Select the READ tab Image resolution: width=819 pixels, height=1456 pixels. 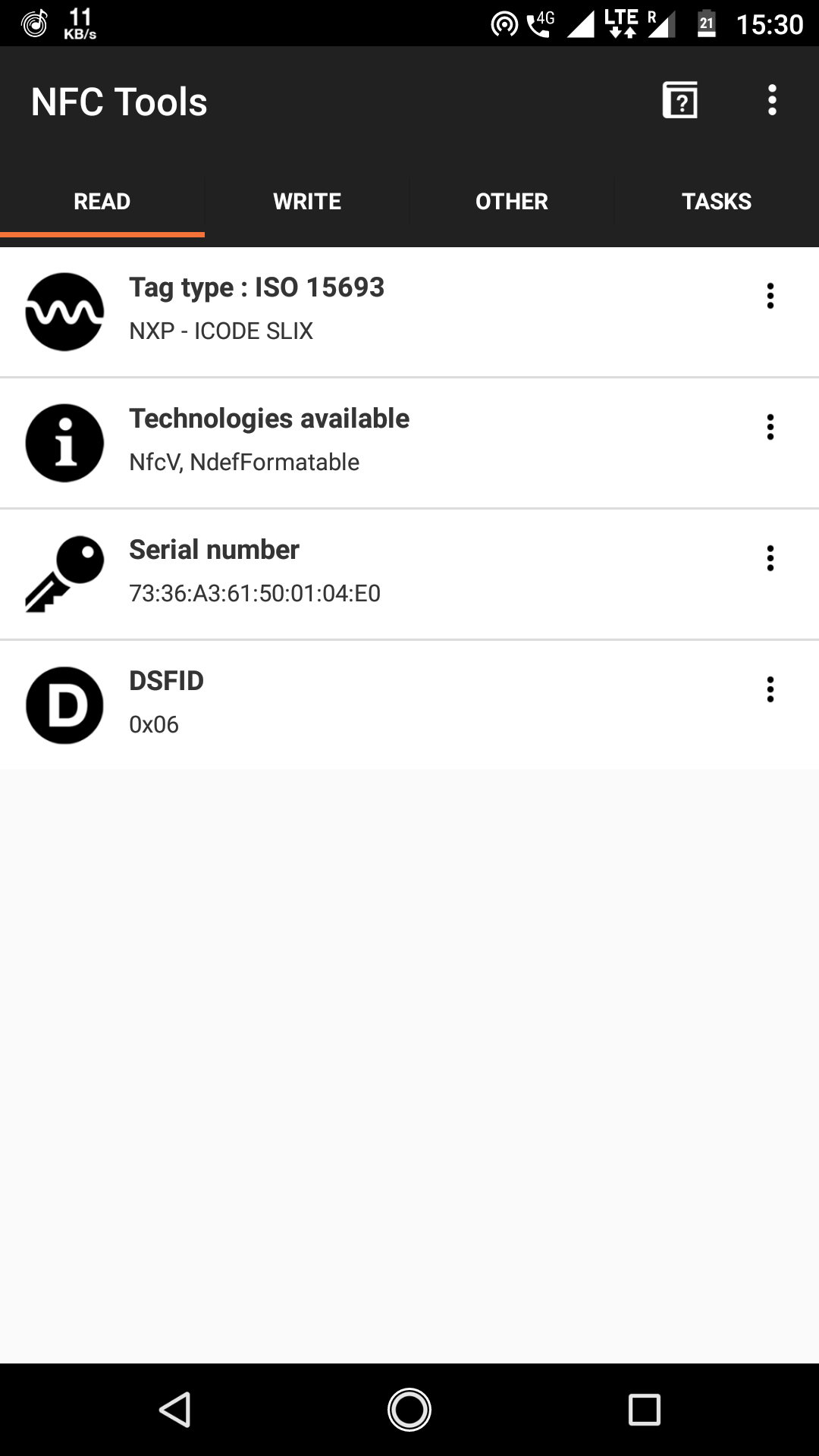(x=102, y=201)
